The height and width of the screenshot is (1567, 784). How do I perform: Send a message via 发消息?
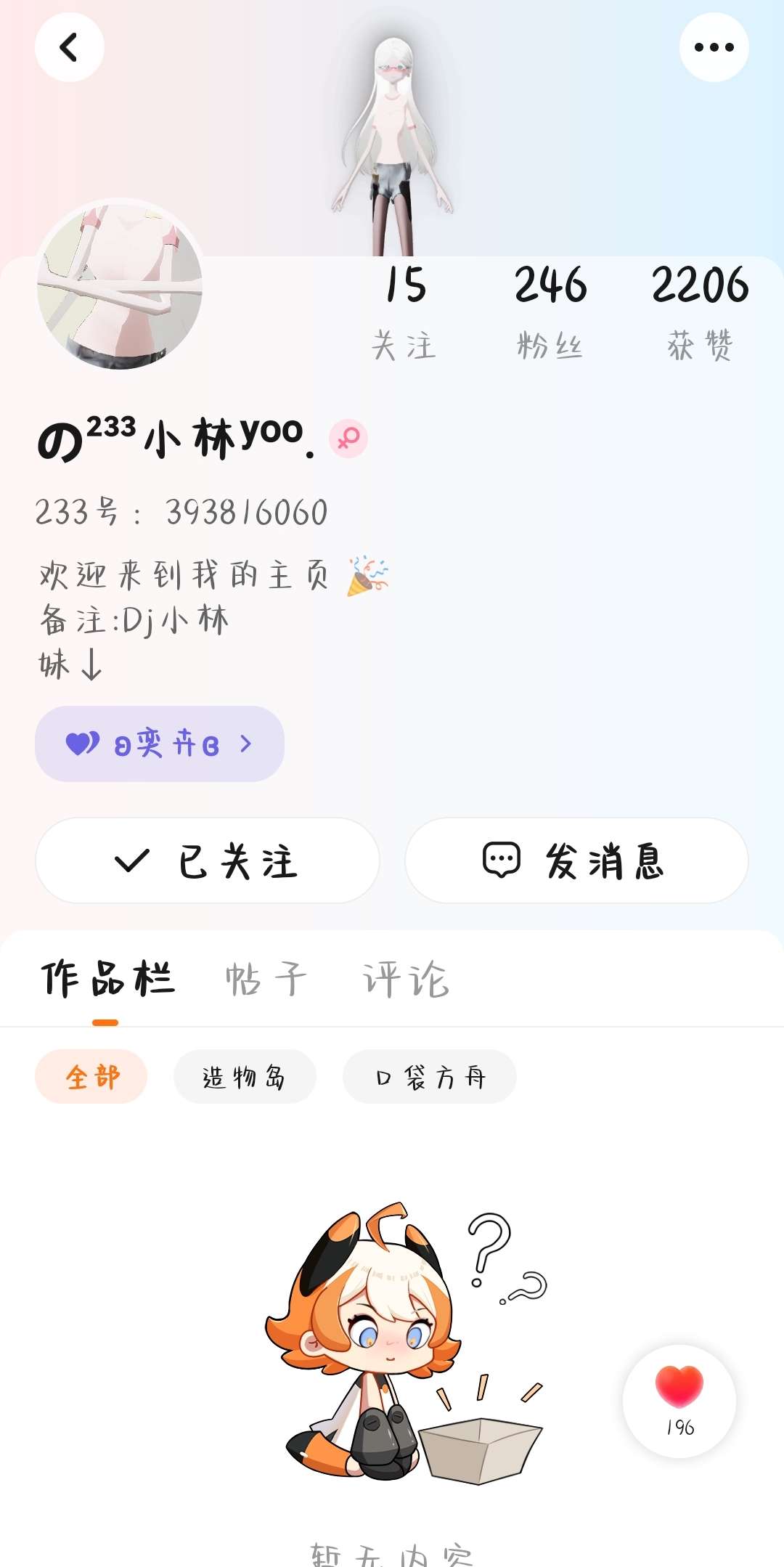(576, 861)
